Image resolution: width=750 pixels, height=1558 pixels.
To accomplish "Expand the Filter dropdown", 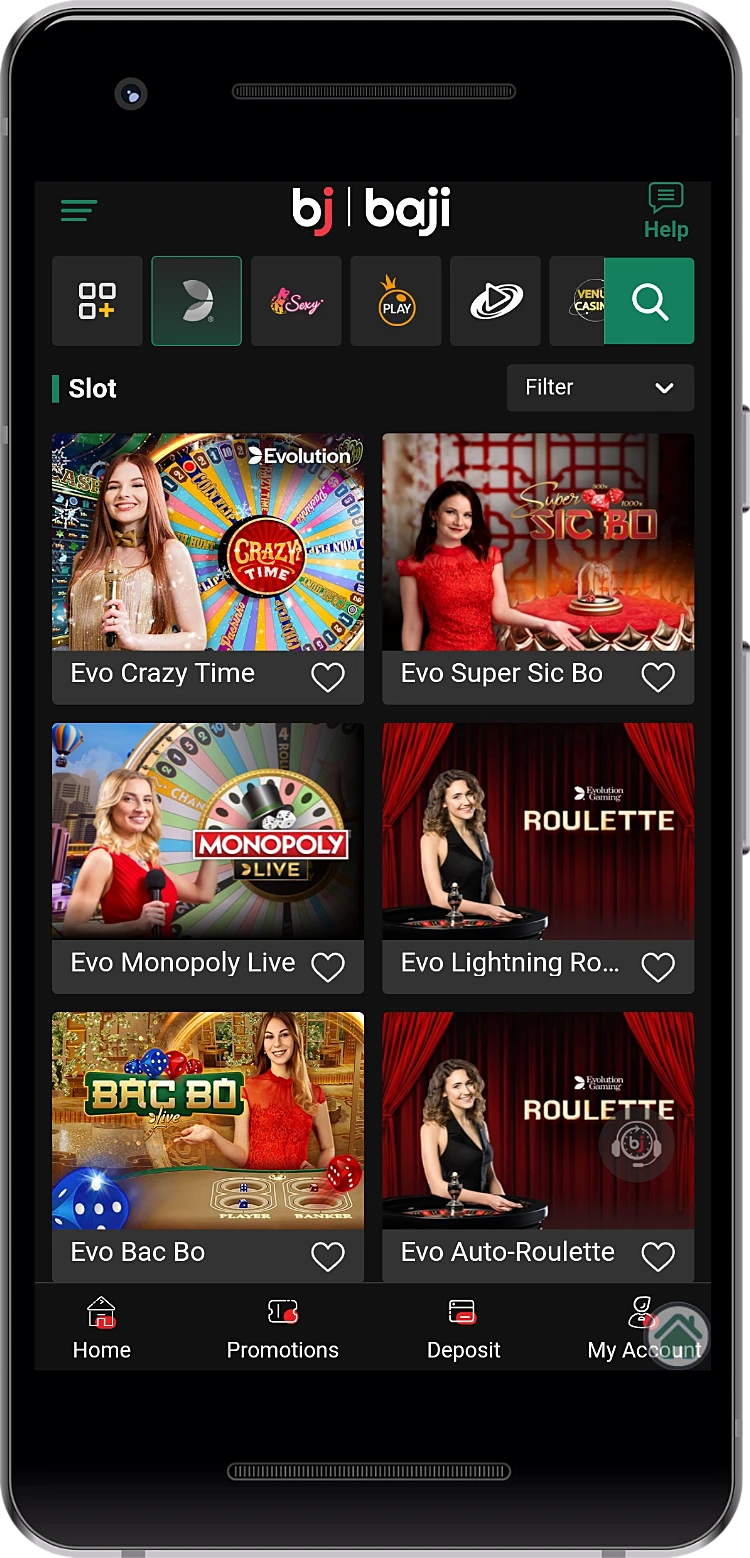I will click(600, 387).
